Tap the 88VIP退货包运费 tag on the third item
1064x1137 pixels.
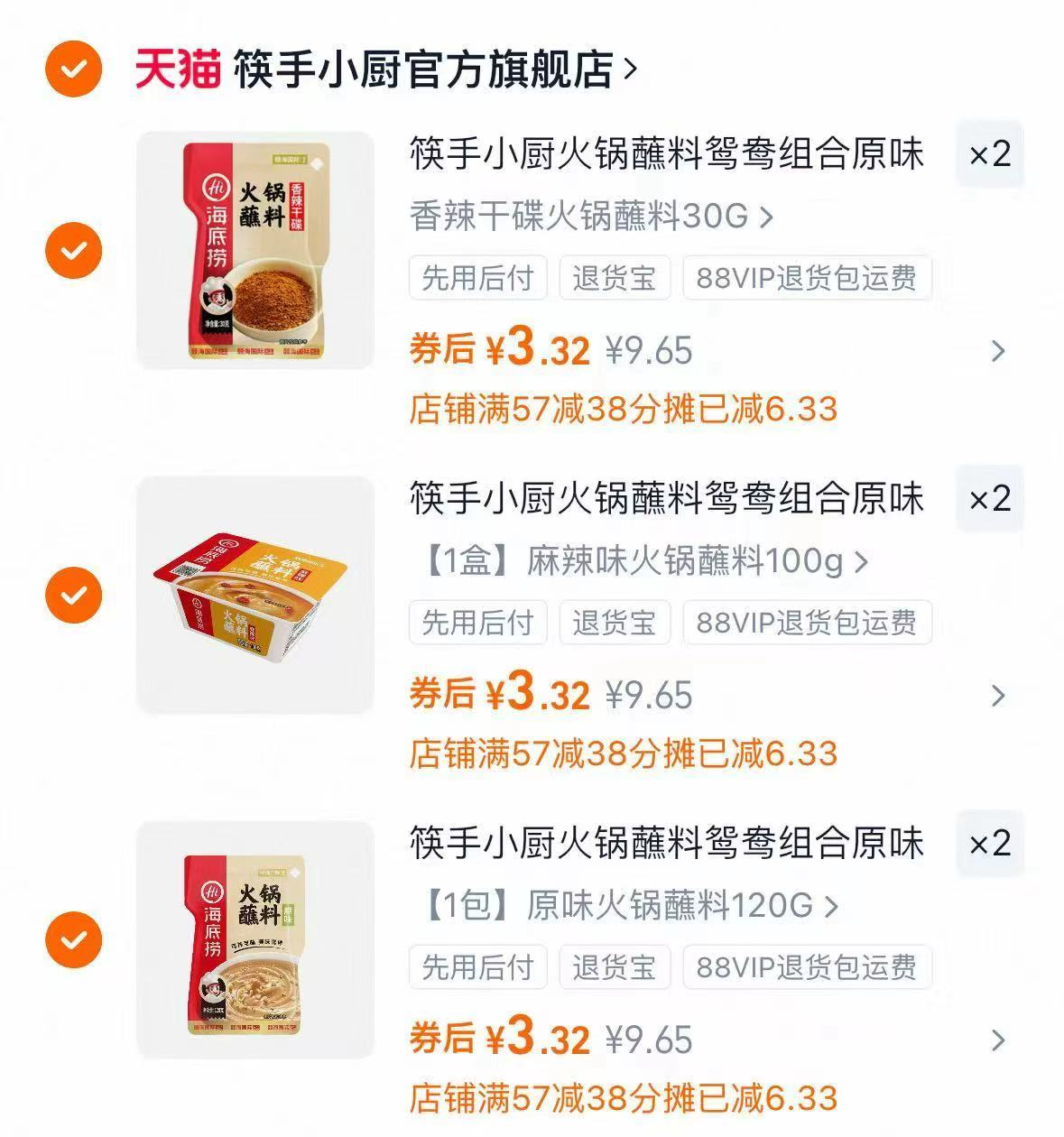(x=807, y=968)
